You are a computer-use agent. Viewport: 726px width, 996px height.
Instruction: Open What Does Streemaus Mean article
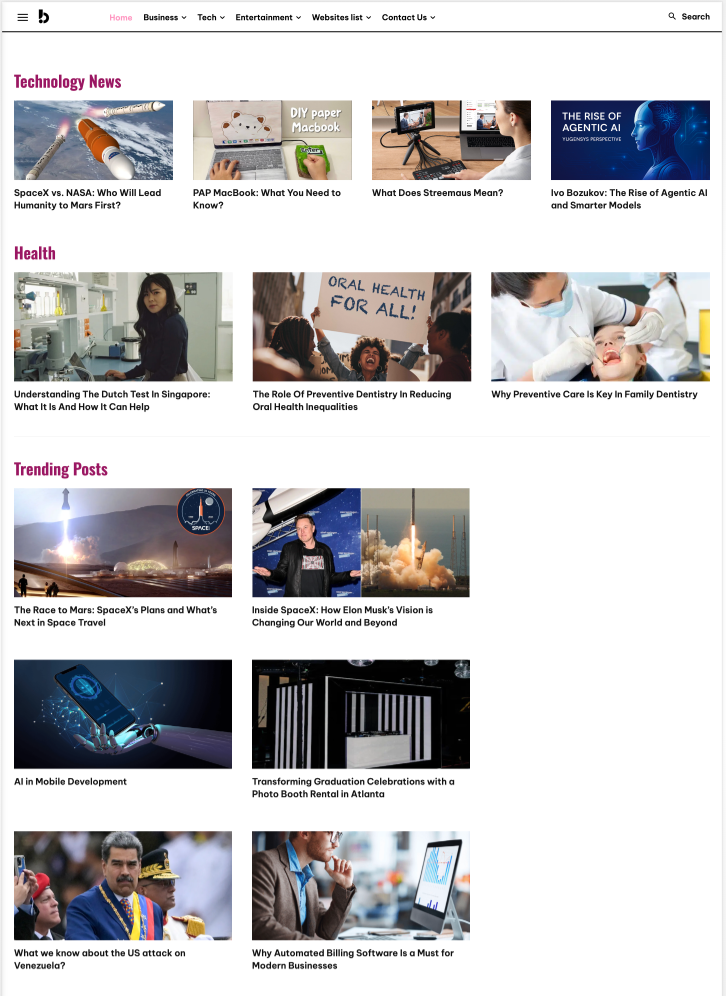[437, 193]
